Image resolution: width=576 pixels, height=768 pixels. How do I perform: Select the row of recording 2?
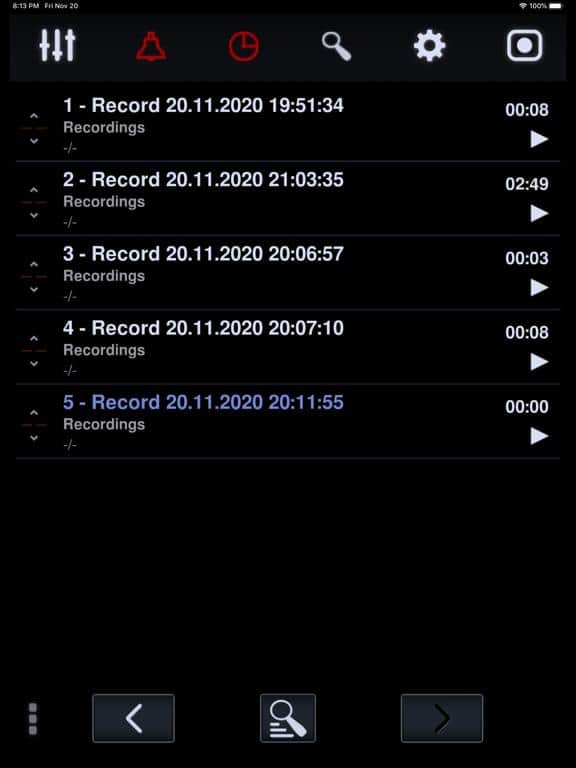pos(288,199)
